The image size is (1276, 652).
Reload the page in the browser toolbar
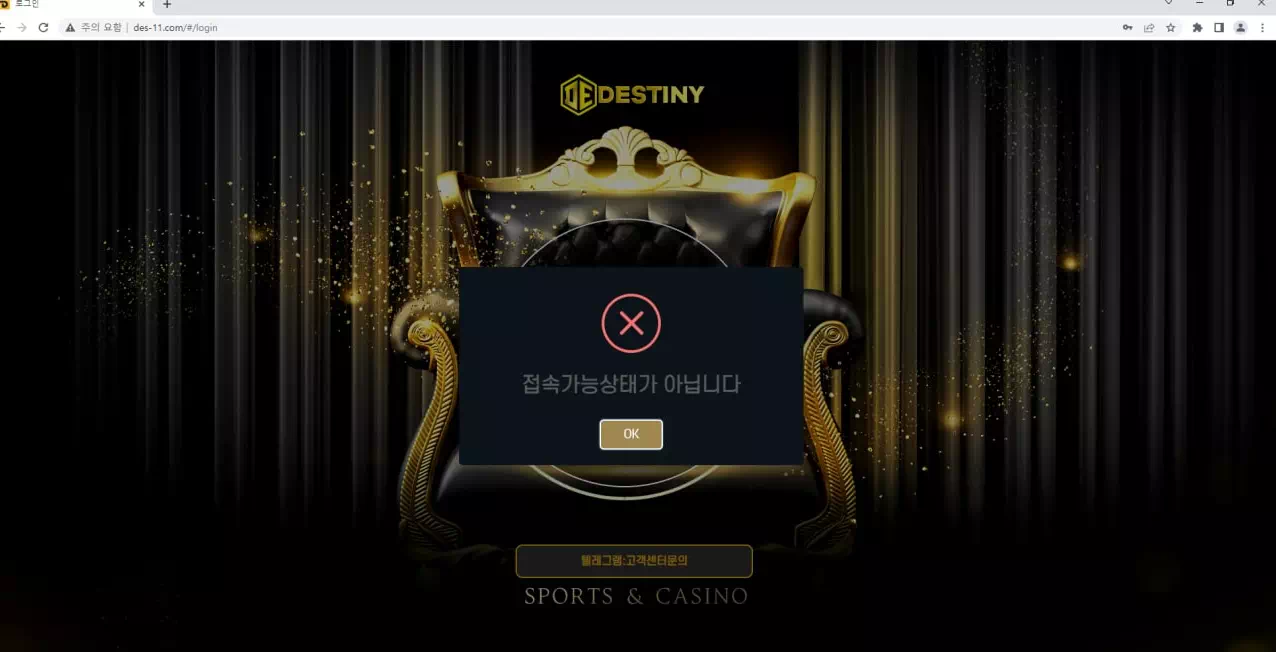[43, 28]
